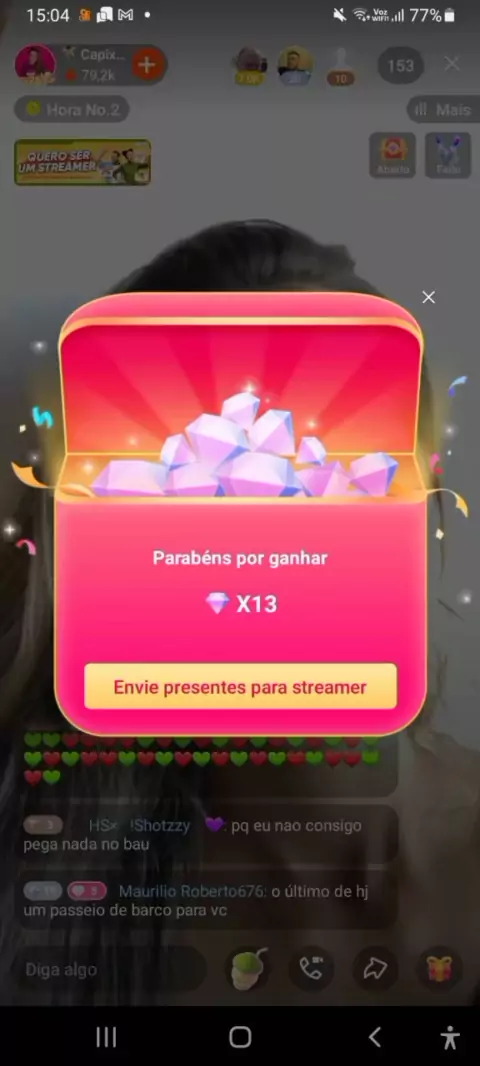
Task: Open recent apps from navigation bar
Action: tap(106, 1037)
